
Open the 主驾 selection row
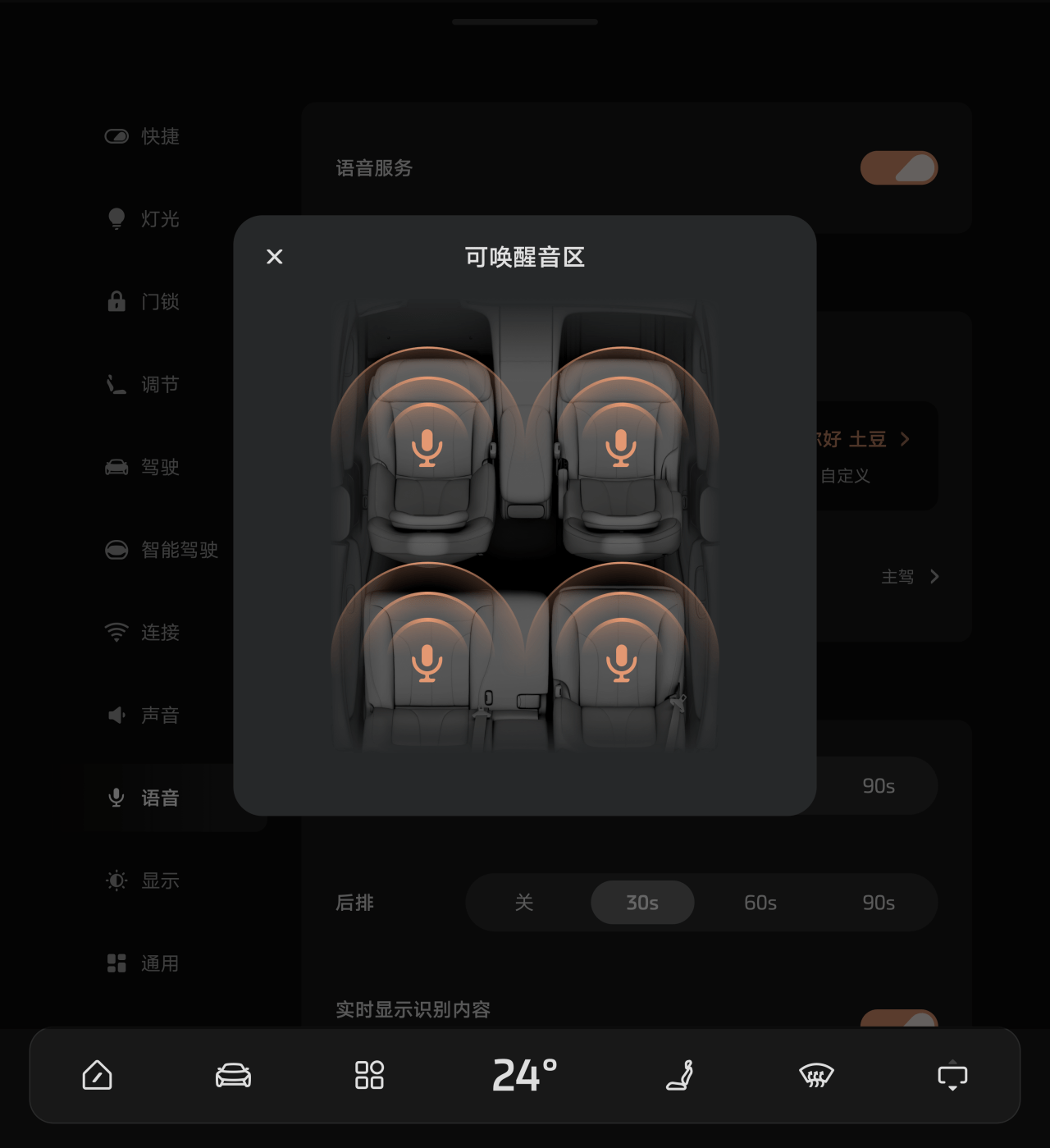tap(909, 577)
